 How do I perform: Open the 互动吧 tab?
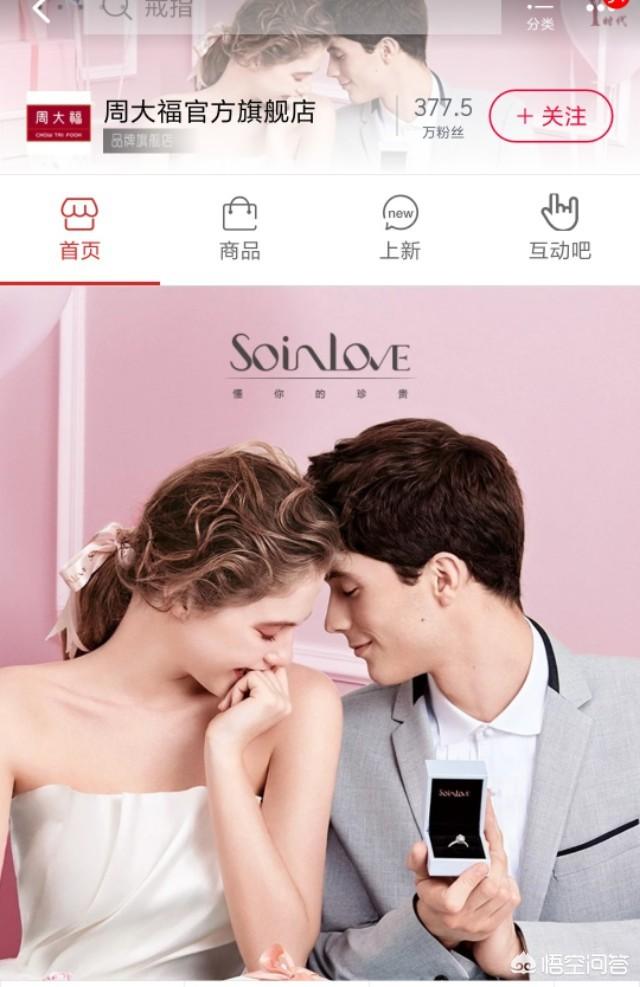click(559, 229)
